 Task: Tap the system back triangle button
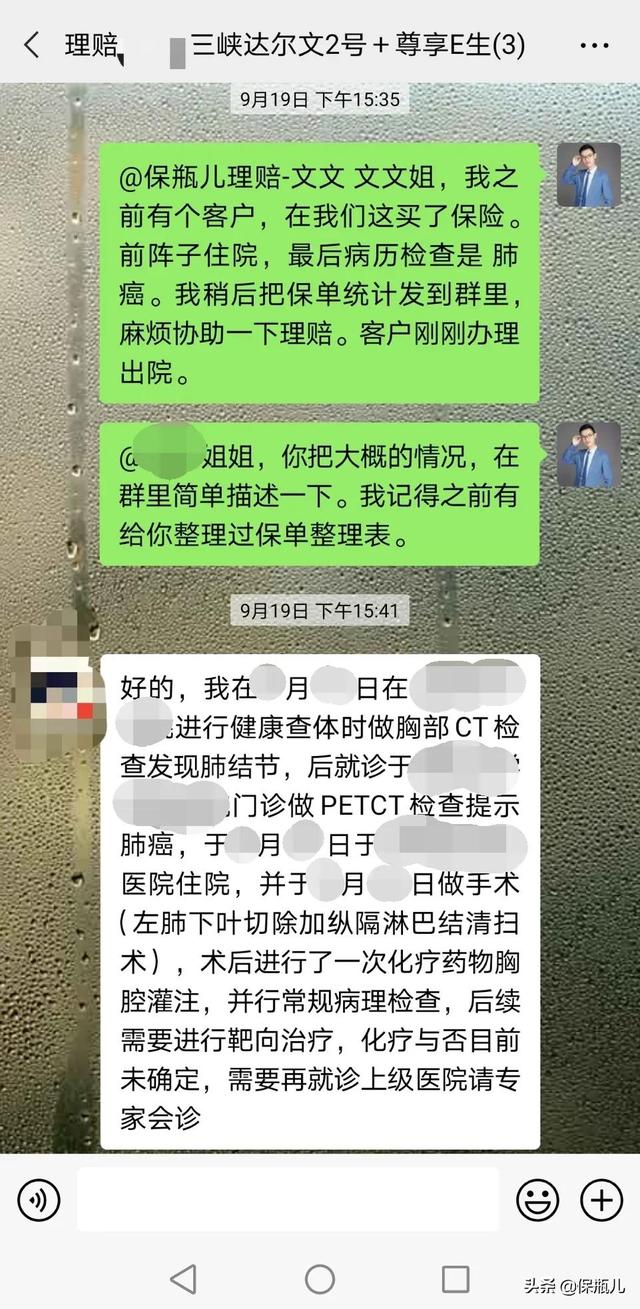183,1278
